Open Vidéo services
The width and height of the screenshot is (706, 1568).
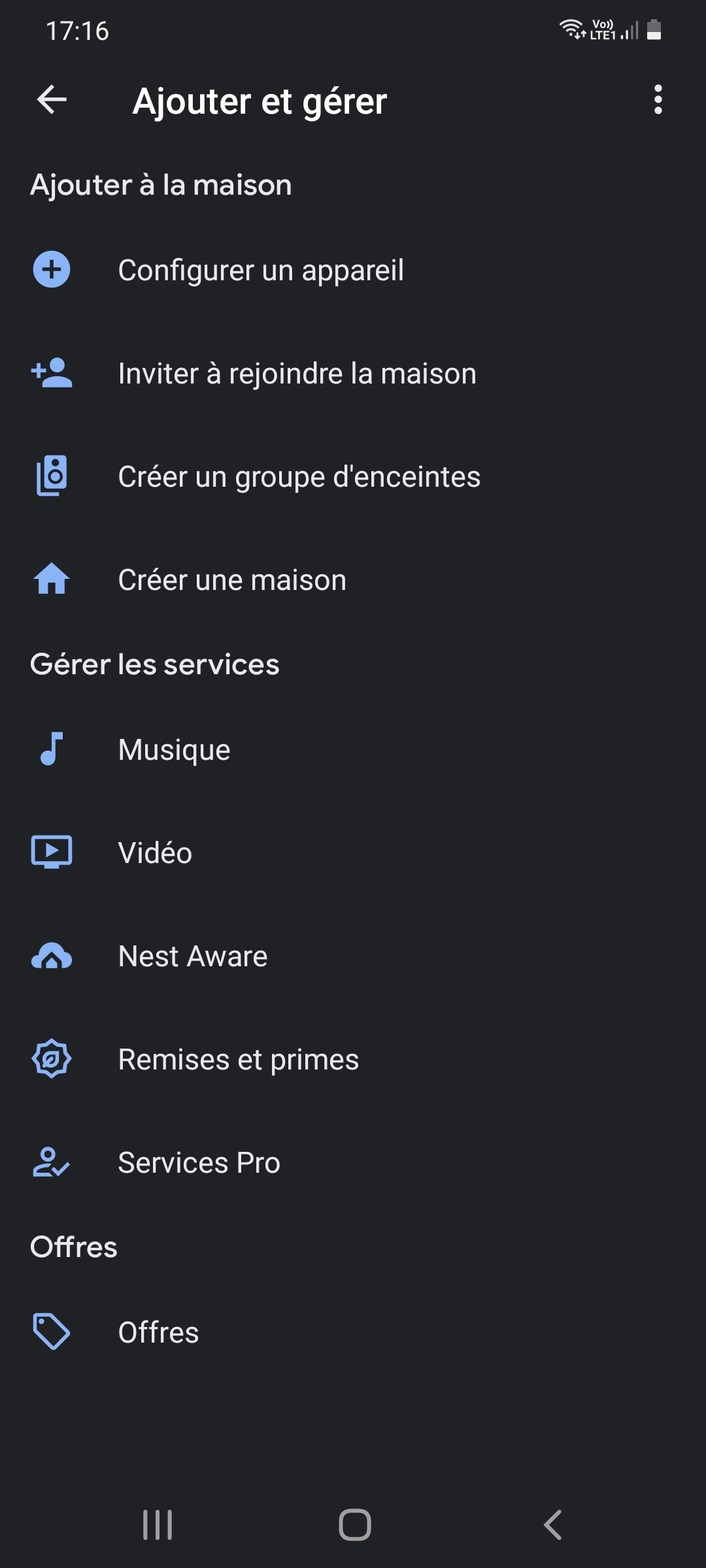[x=353, y=853]
